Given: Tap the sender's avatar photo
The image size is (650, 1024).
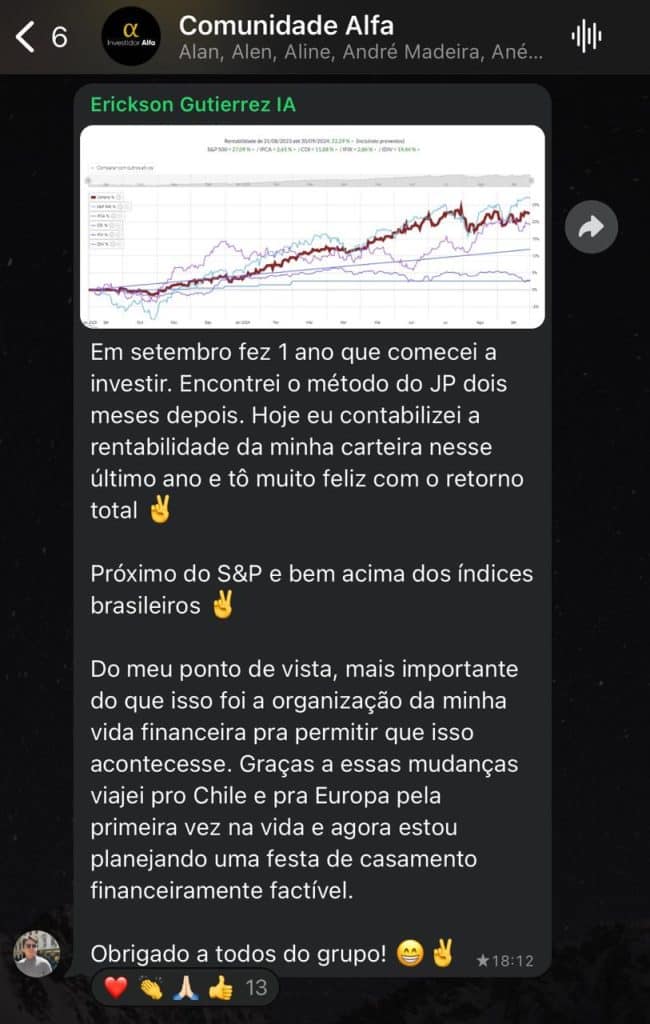Looking at the screenshot, I should (37, 953).
